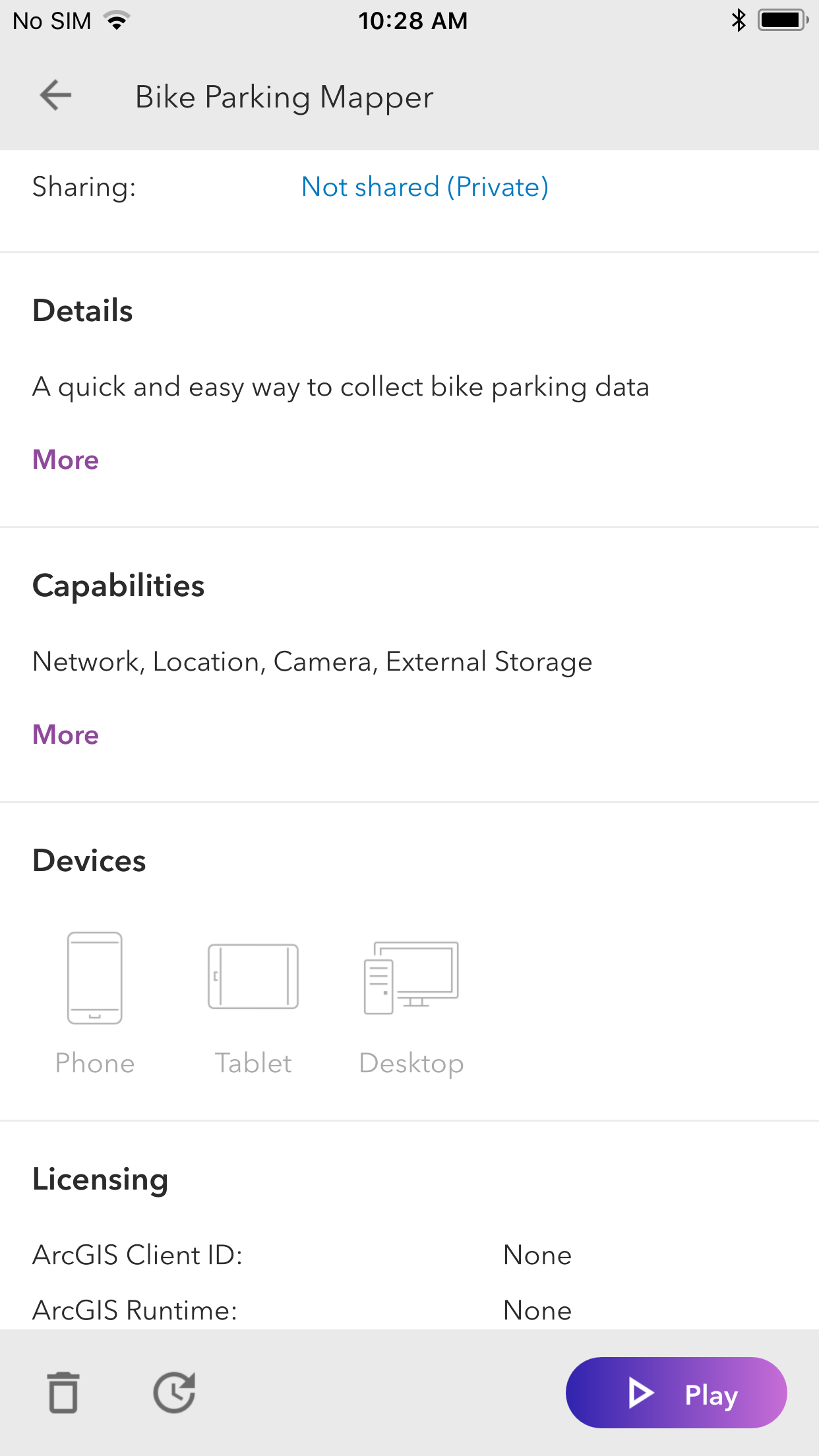Tap the Play triangle inside the Play button
819x1456 pixels.
(x=640, y=1394)
